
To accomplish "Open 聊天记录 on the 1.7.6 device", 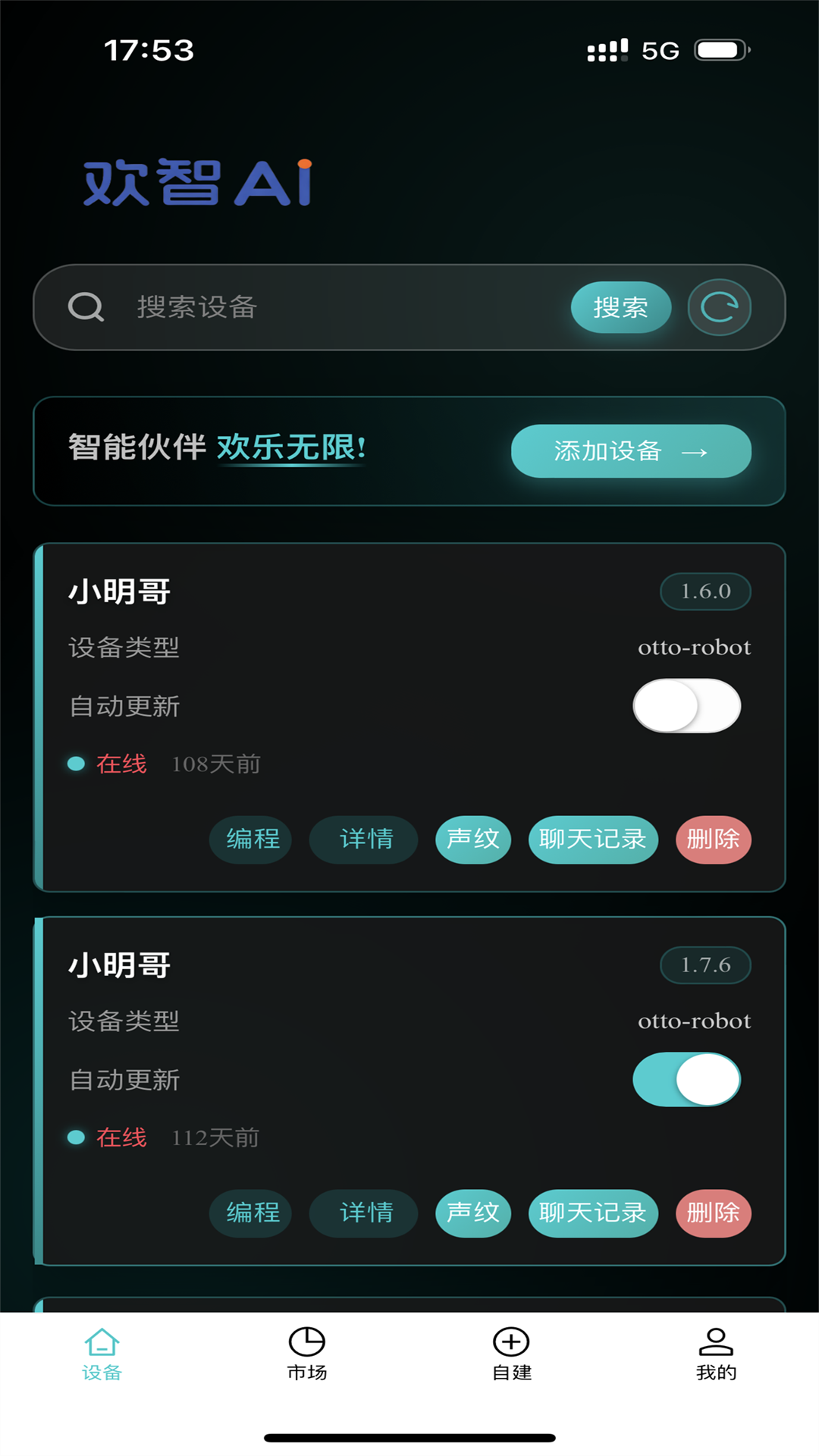I will [593, 1213].
